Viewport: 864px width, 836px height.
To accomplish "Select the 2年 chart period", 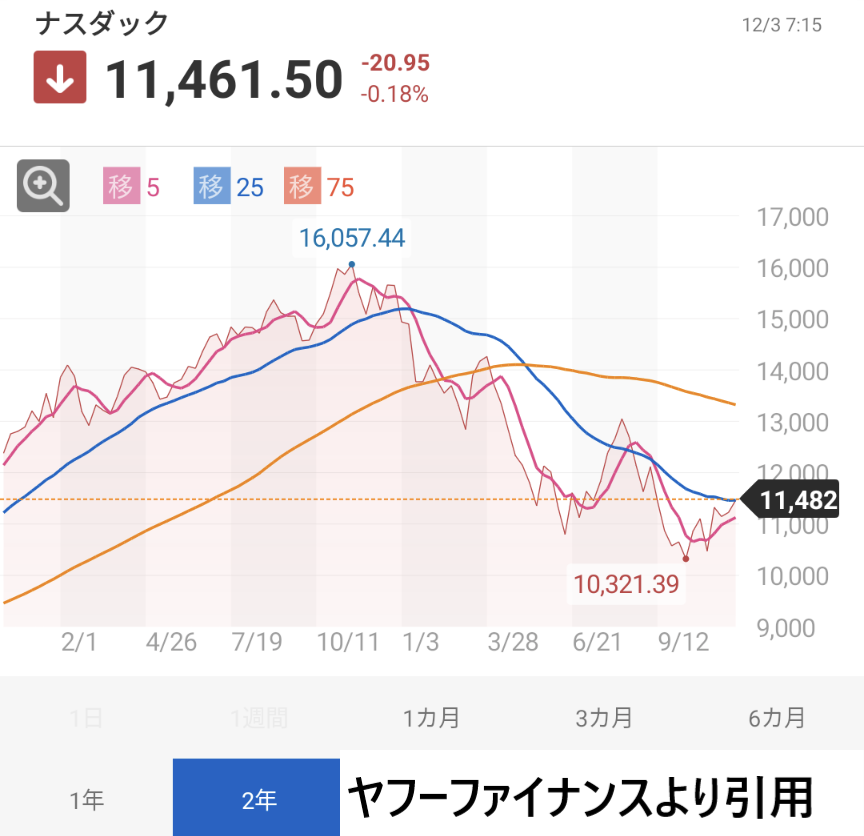I will point(258,799).
